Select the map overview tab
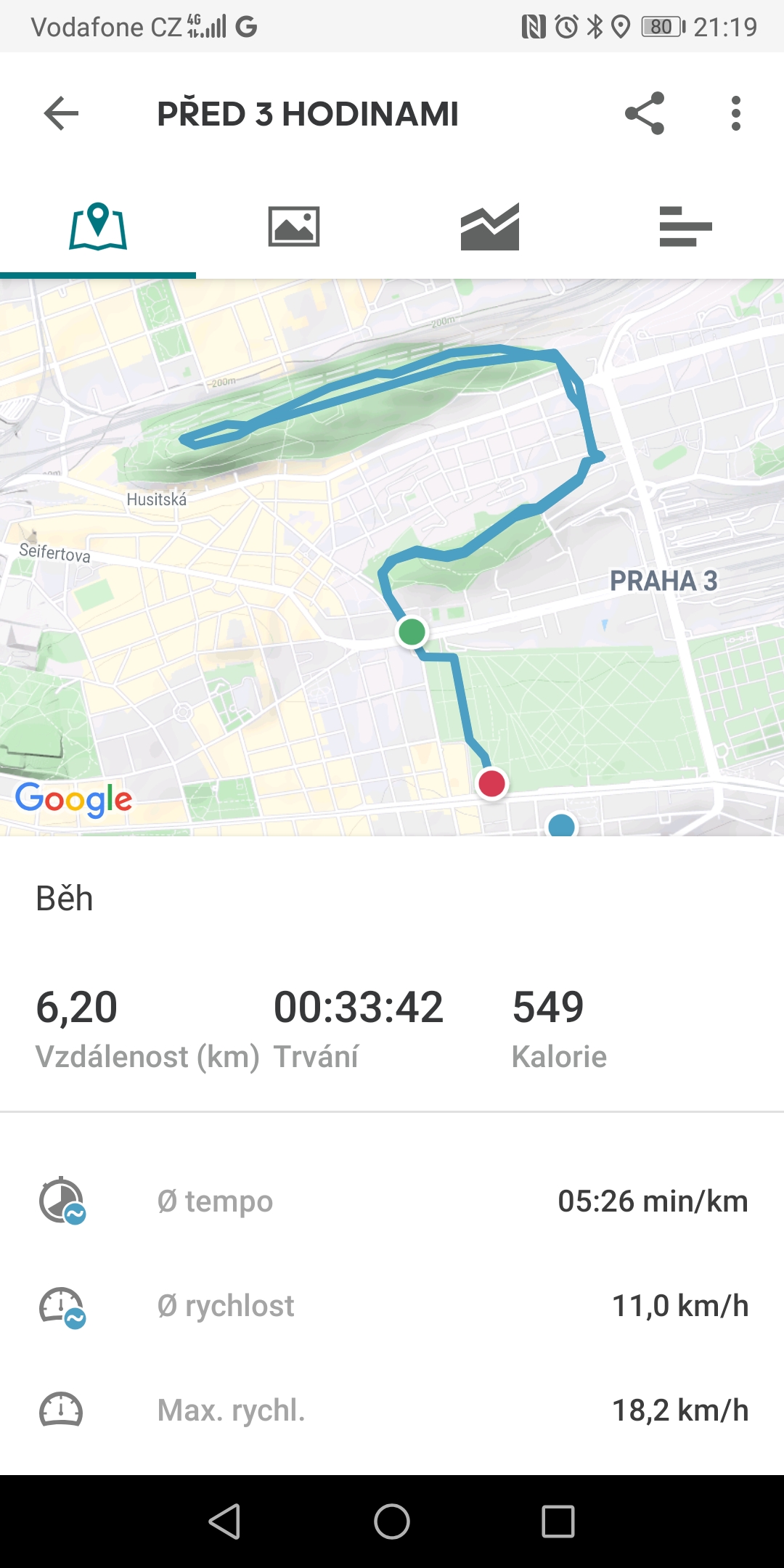The height and width of the screenshot is (1568, 784). [98, 226]
